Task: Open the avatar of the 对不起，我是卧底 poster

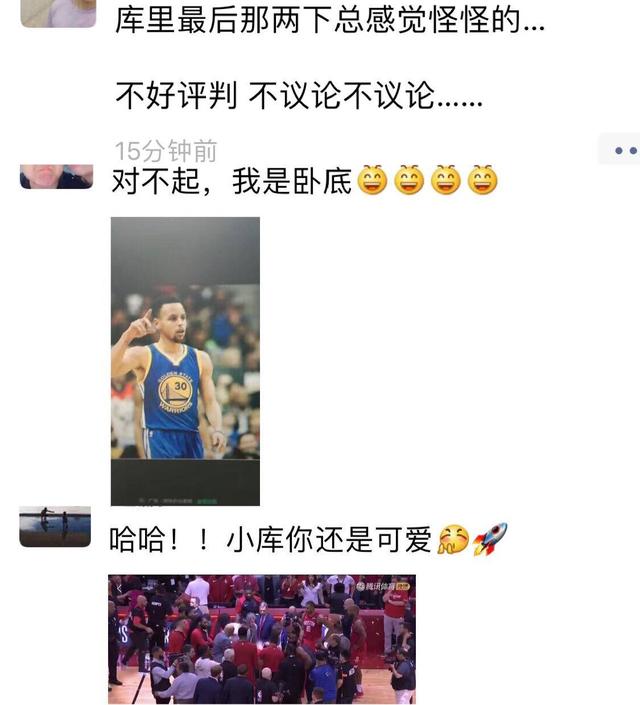Action: (57, 178)
